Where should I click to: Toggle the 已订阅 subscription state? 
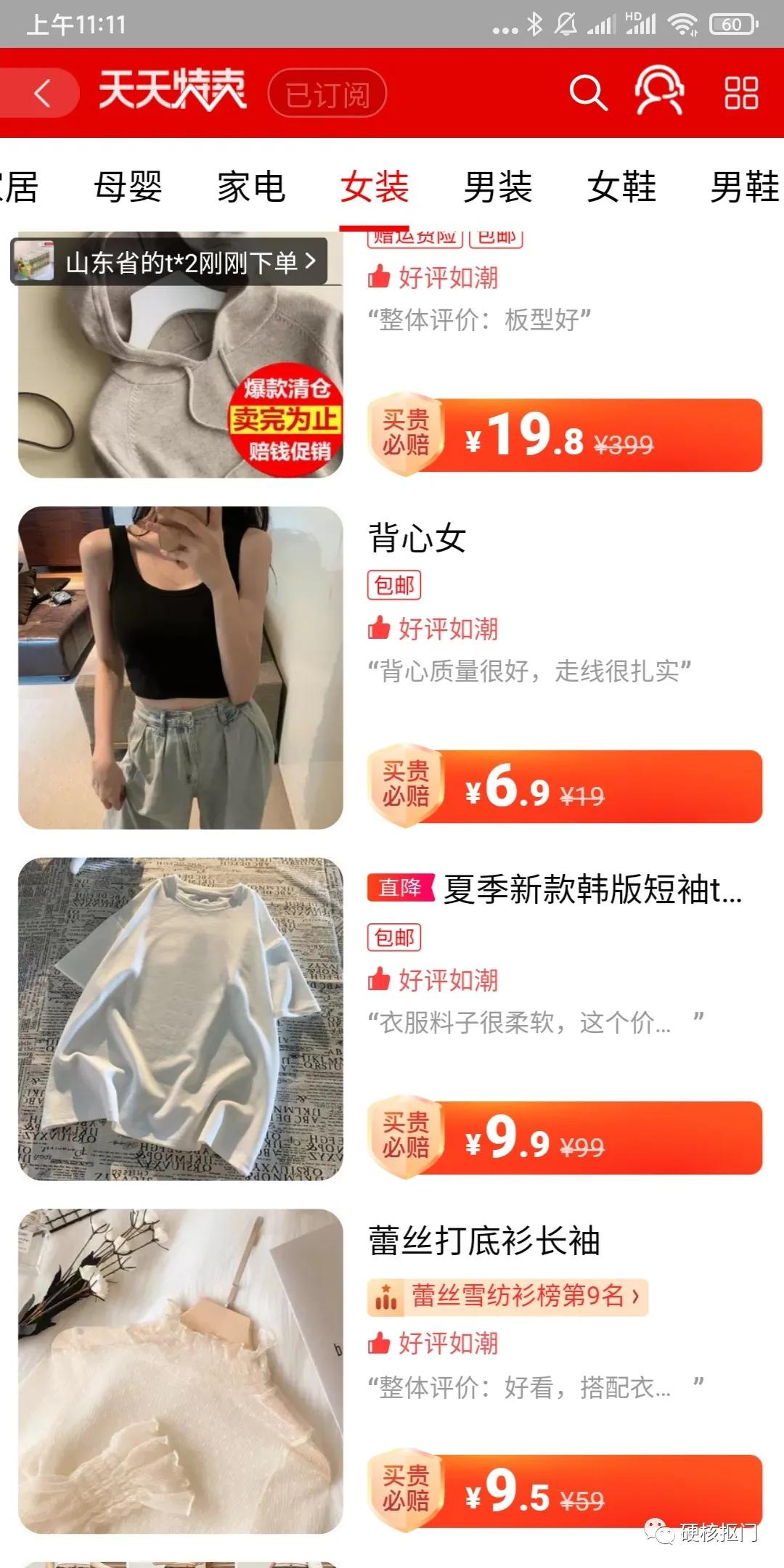[328, 93]
